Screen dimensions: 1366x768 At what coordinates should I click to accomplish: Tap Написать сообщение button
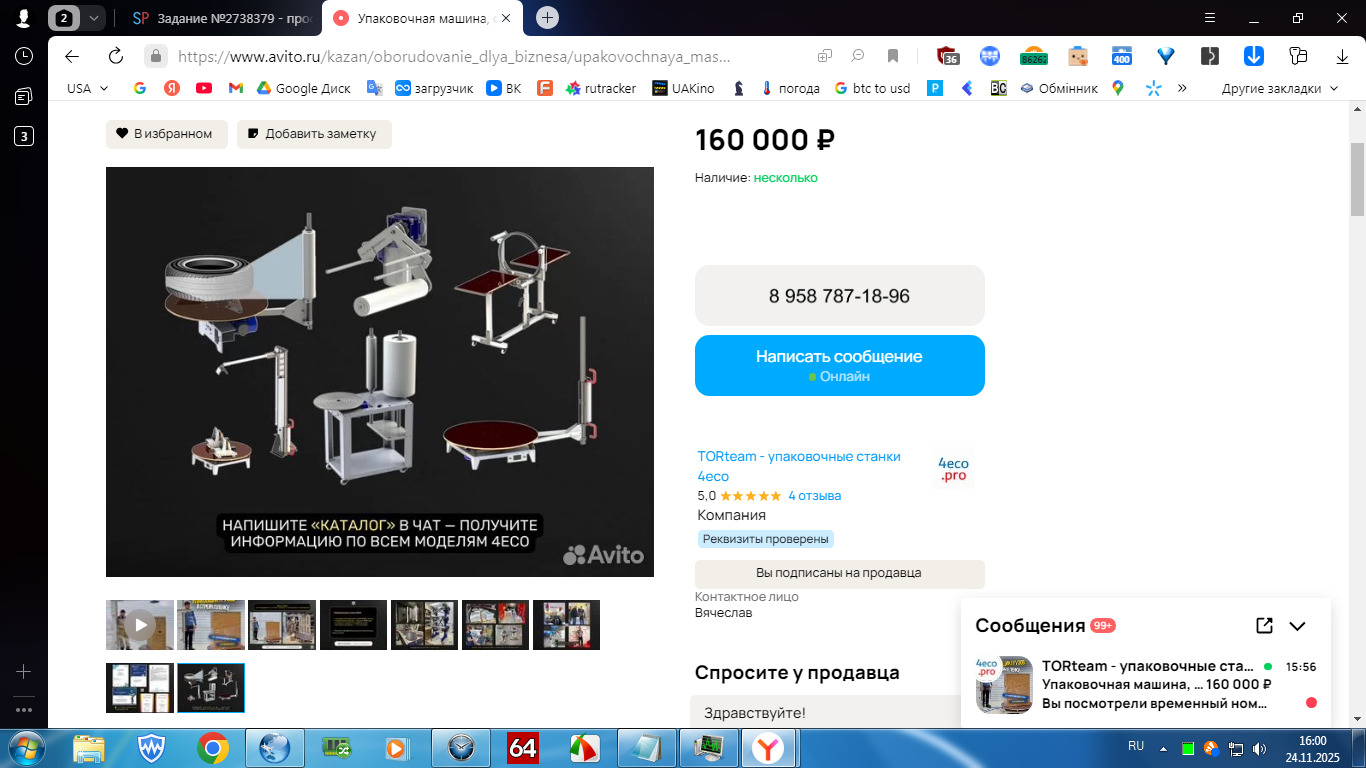click(839, 365)
